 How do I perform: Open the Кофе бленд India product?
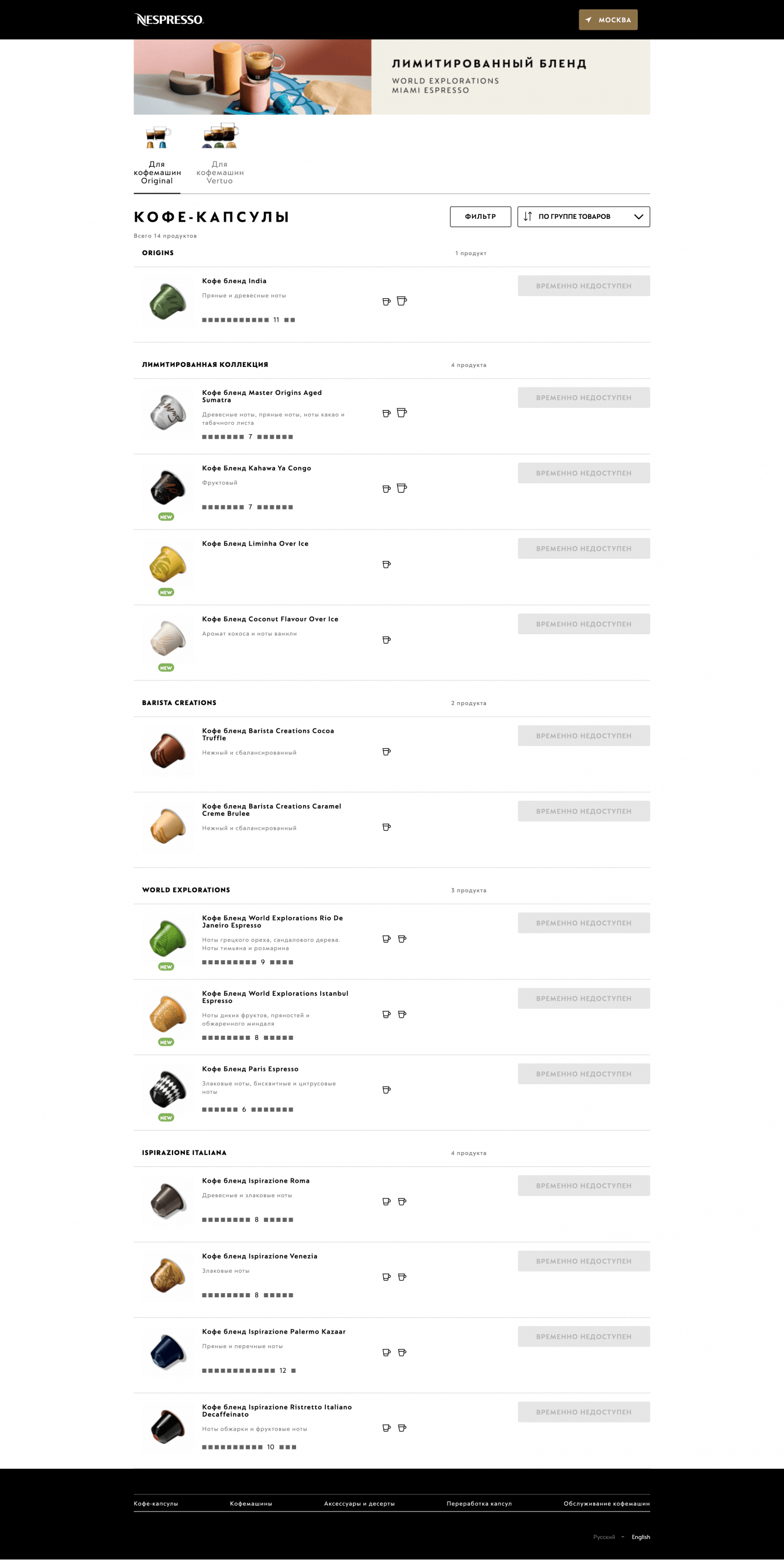coord(233,281)
